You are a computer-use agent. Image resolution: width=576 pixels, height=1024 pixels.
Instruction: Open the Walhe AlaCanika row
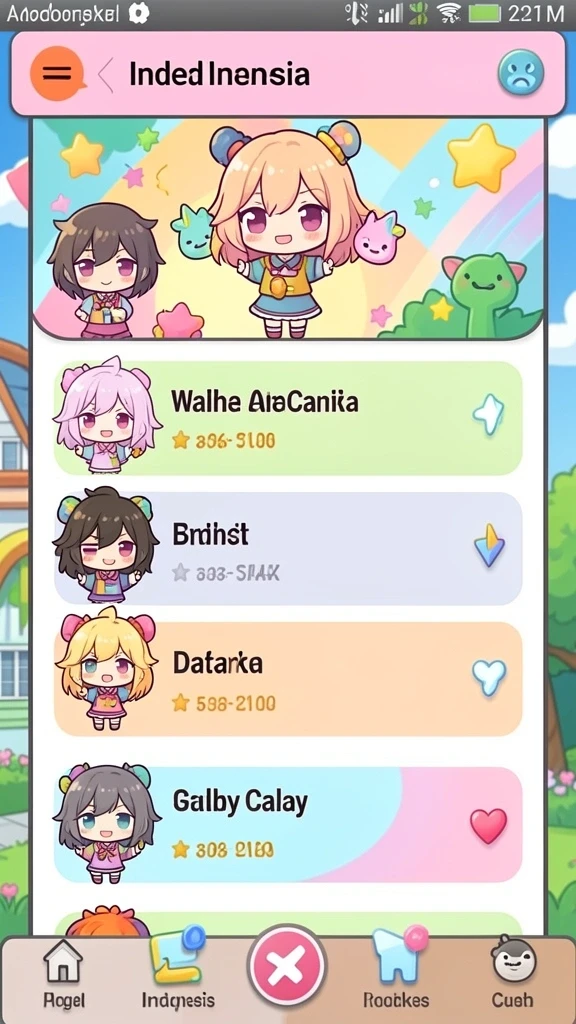coord(288,418)
